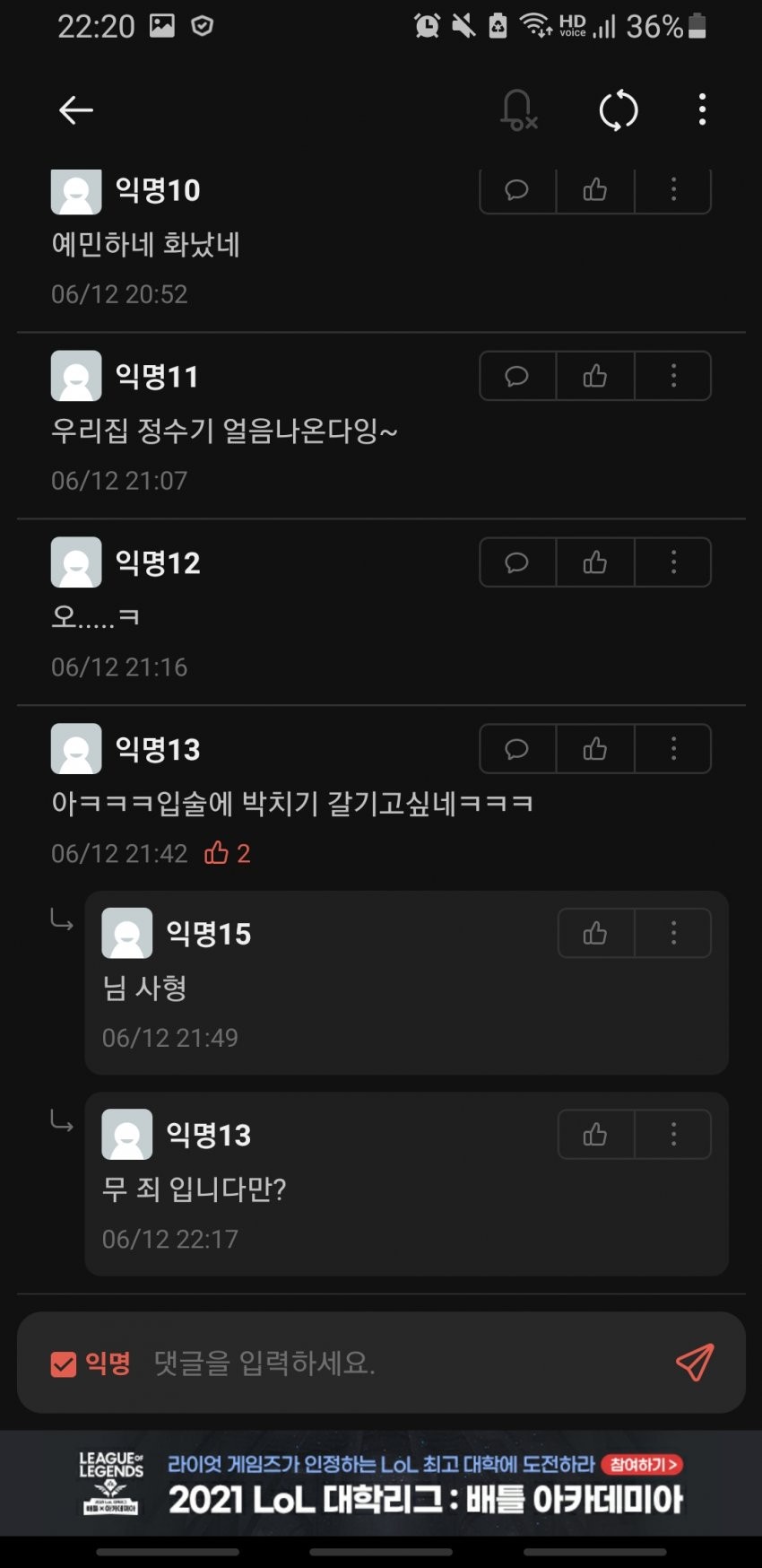Uncheck the 익명 anonymous checkbox
Image resolution: width=762 pixels, height=1568 pixels.
click(64, 1363)
